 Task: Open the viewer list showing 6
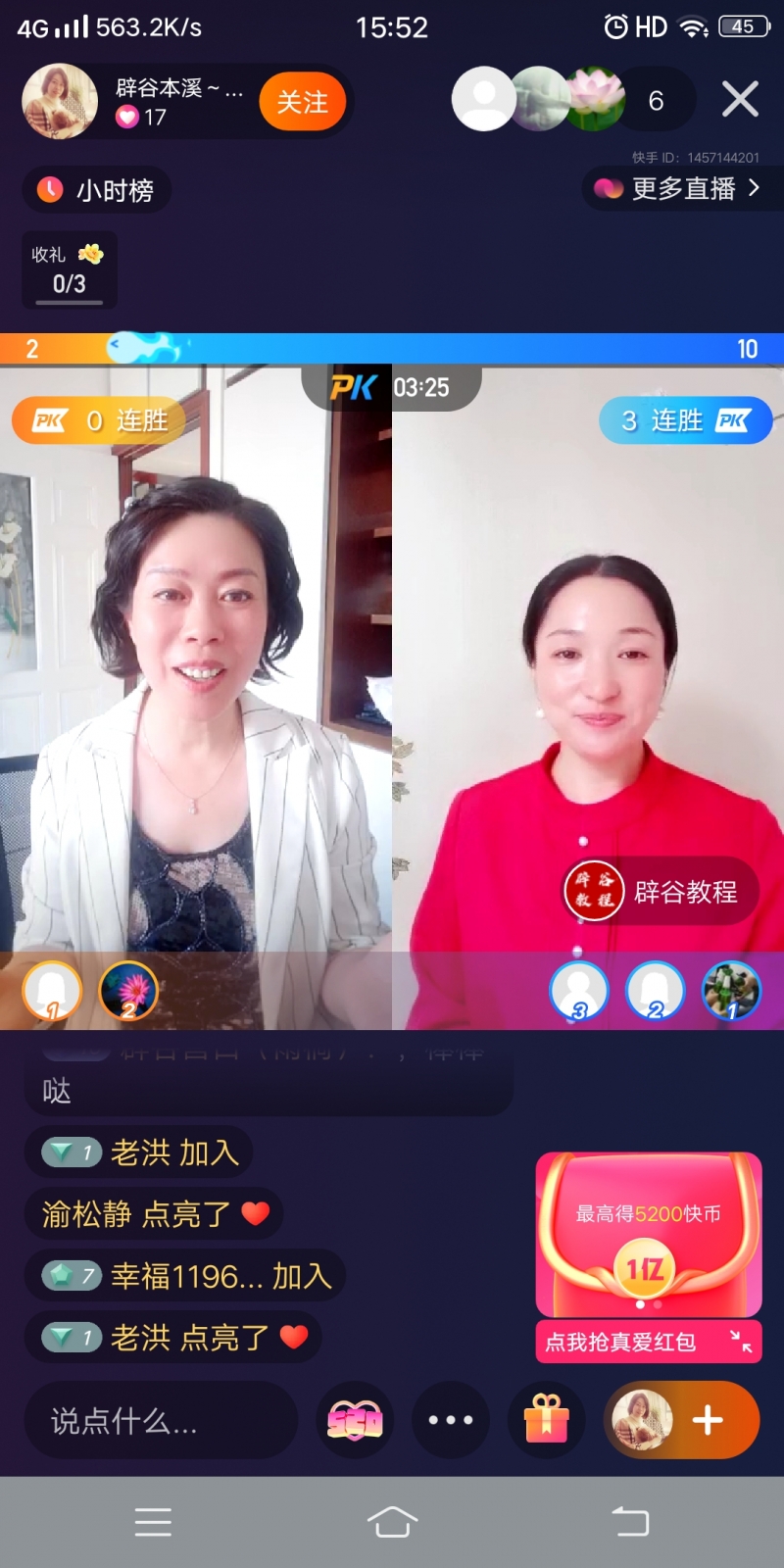coord(656,101)
